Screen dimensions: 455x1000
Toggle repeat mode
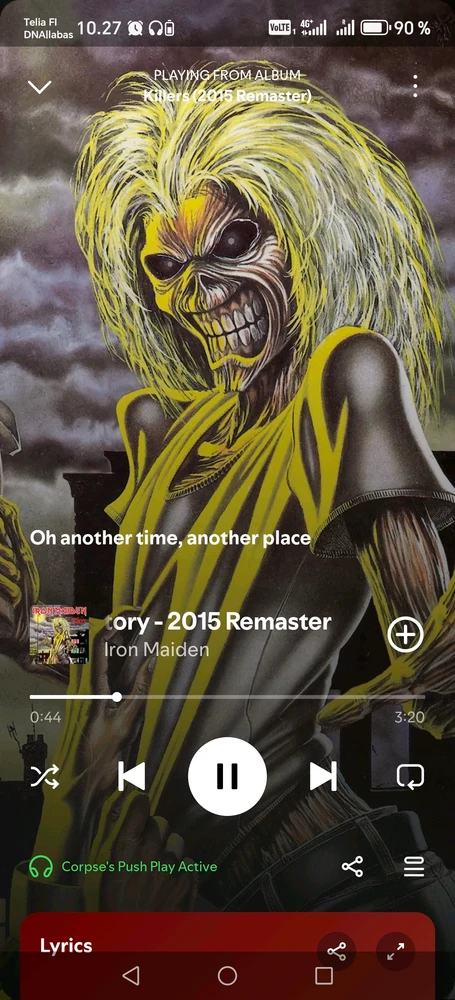pos(410,776)
